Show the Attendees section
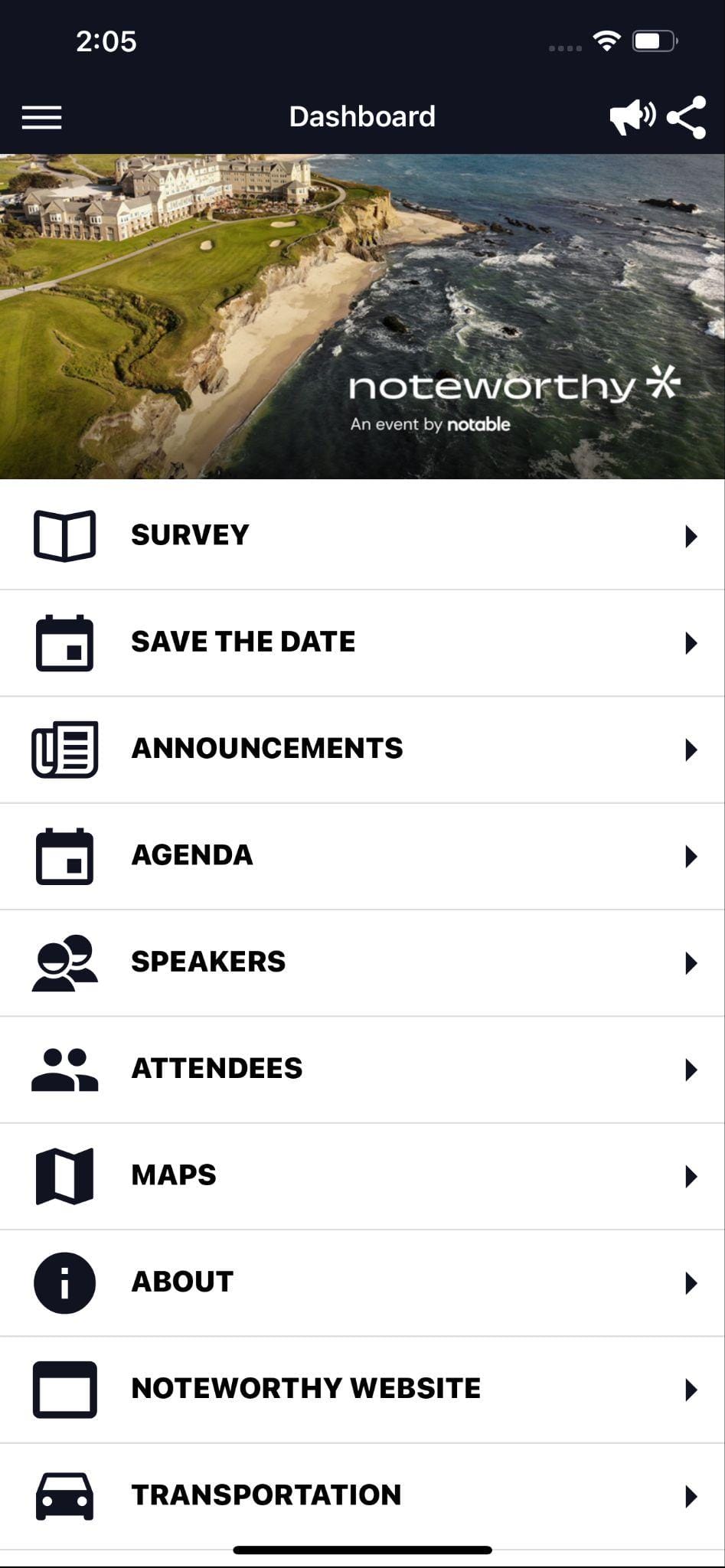This screenshot has width=725, height=1568. [x=362, y=1069]
